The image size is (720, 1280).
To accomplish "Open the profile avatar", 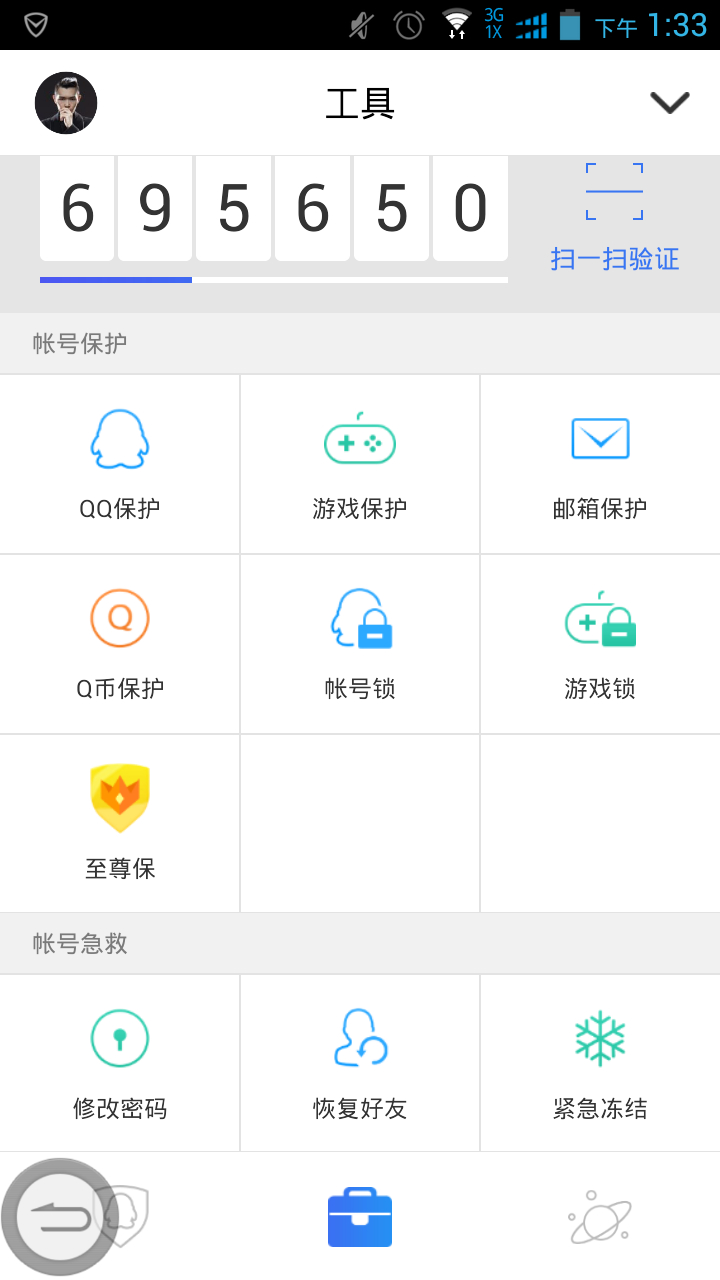I will click(66, 103).
